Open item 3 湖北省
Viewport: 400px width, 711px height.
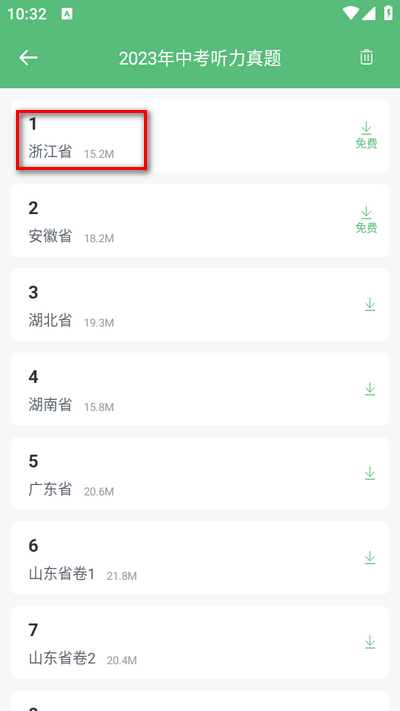[200, 305]
